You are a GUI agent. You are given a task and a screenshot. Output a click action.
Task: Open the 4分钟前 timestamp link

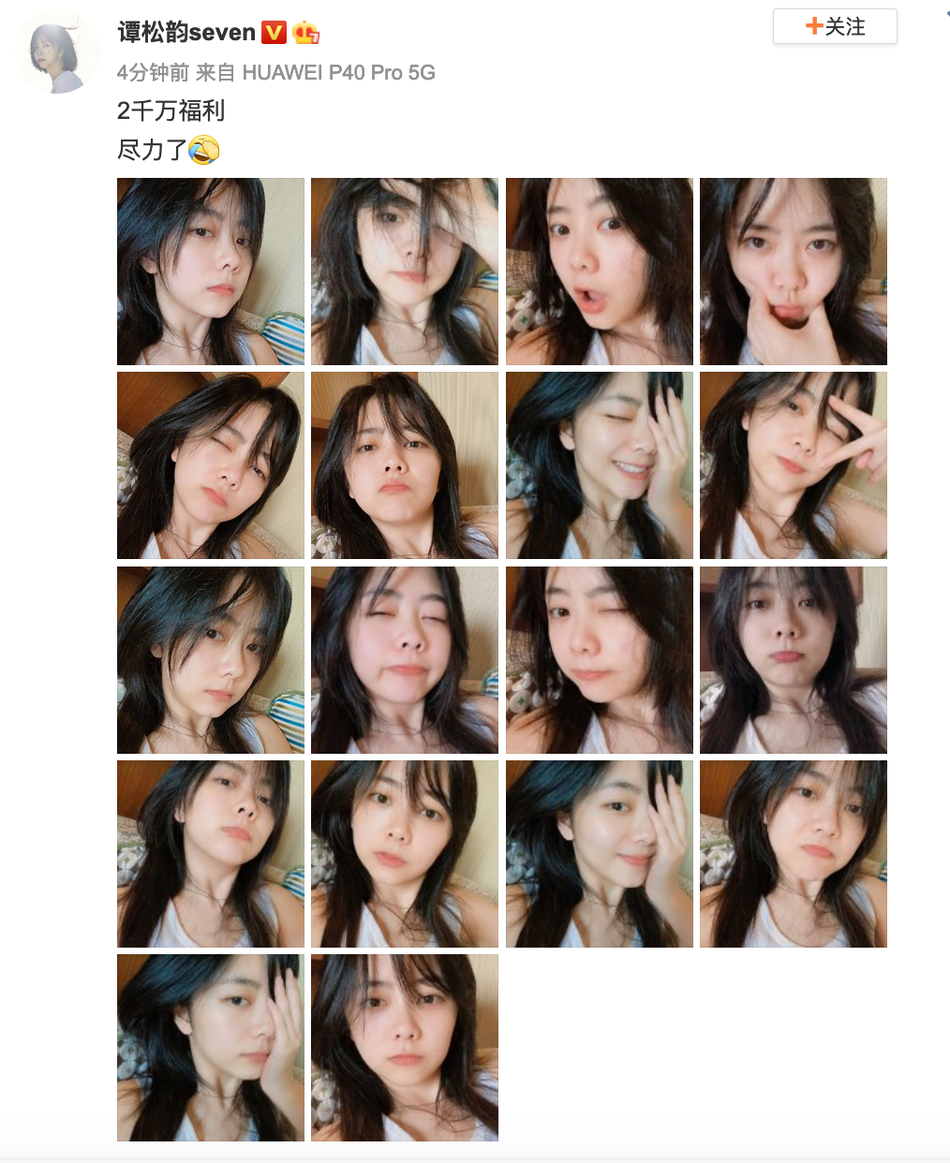[x=153, y=73]
